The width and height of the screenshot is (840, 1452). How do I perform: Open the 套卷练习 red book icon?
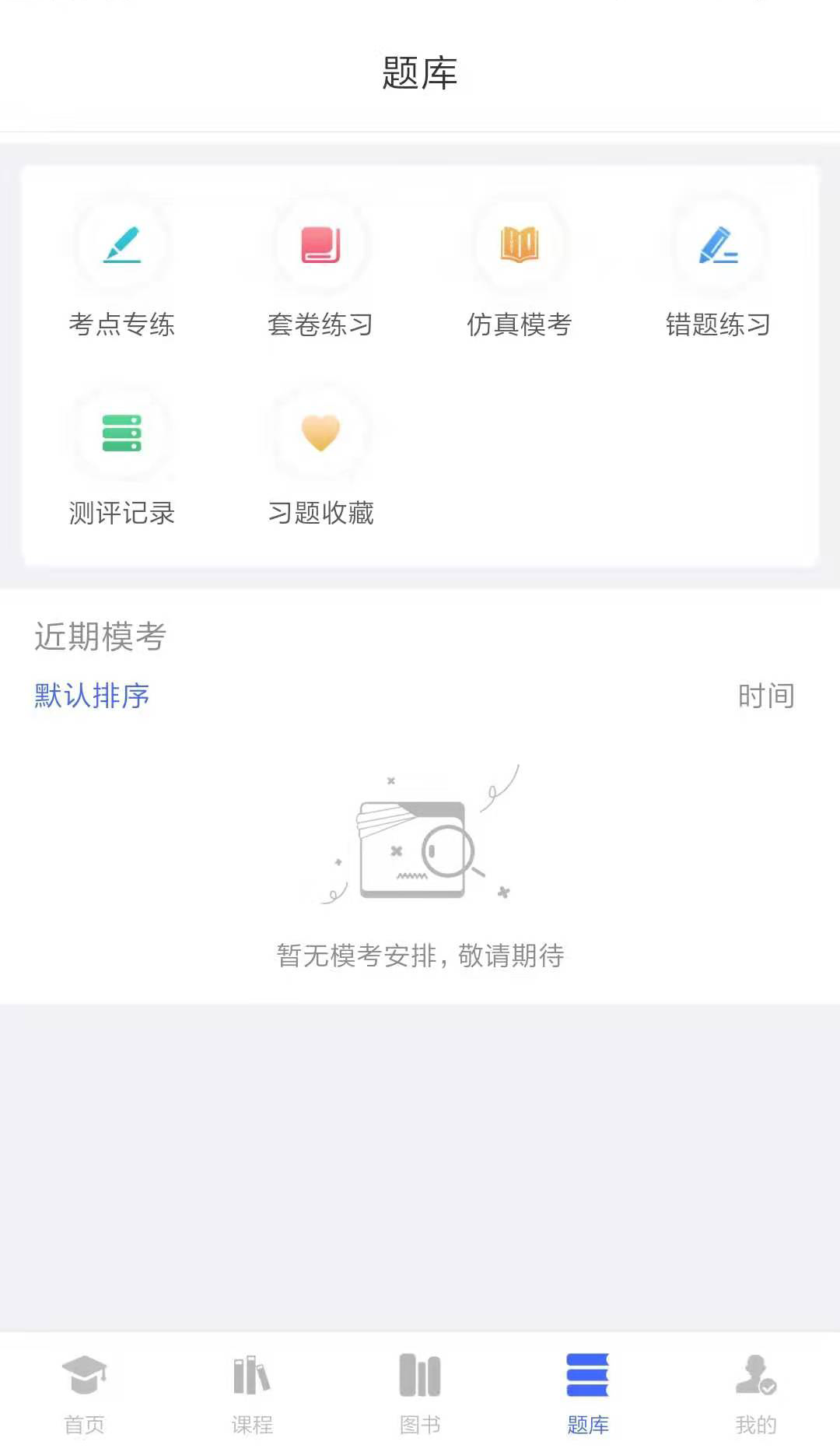pyautogui.click(x=321, y=245)
